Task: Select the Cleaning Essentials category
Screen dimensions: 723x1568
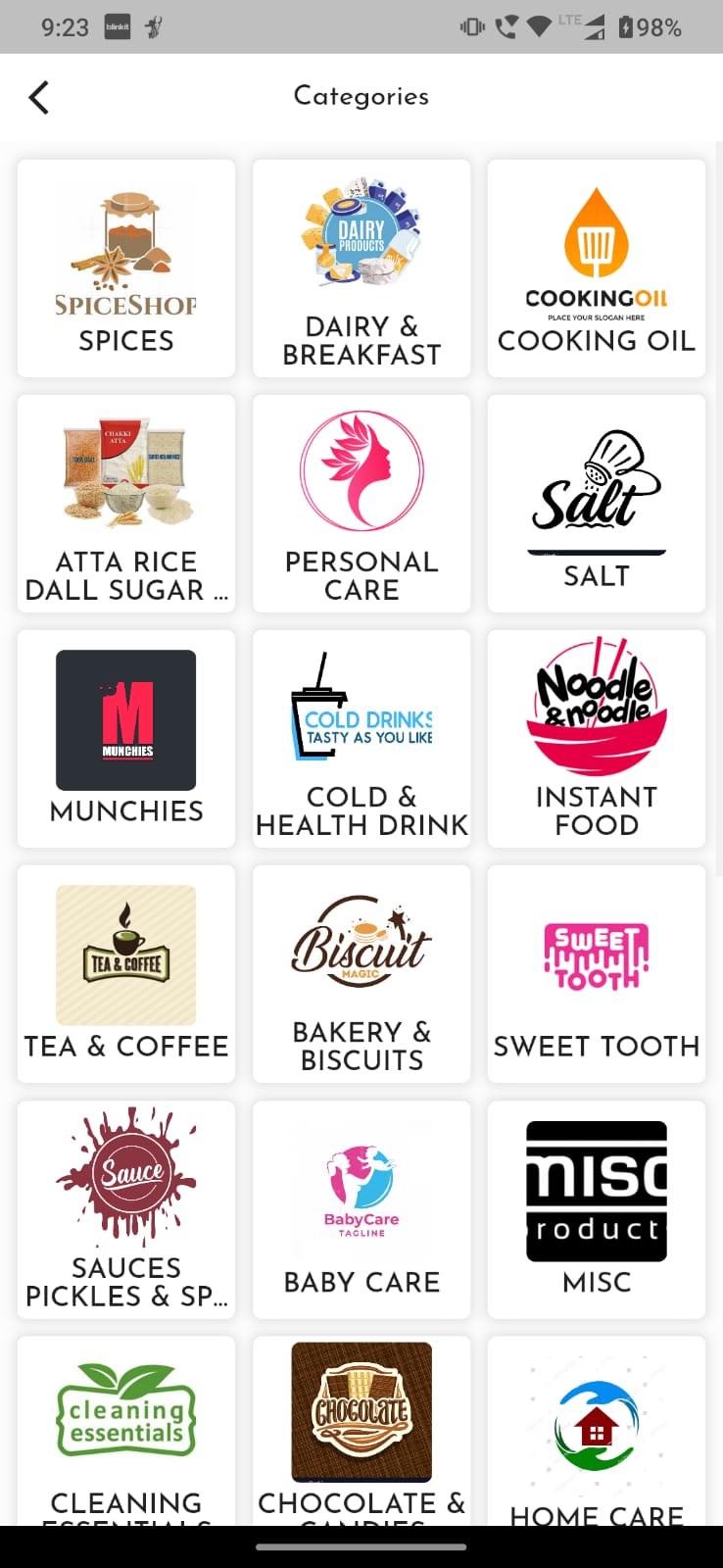Action: [x=126, y=1426]
